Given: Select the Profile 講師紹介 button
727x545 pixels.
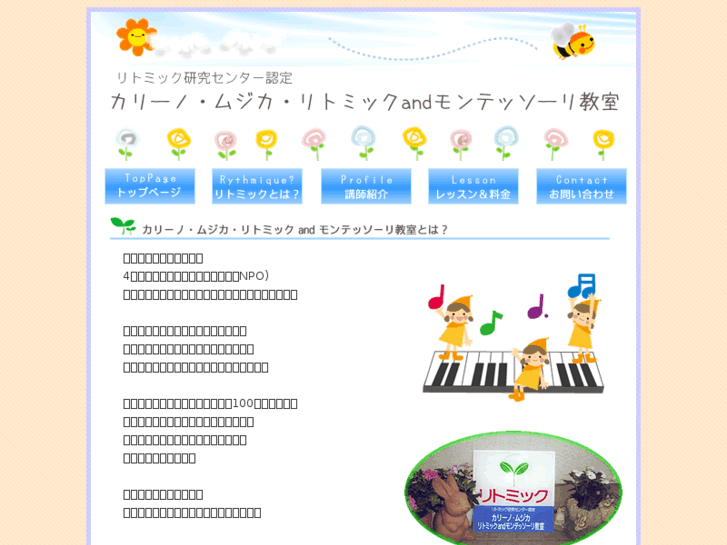Looking at the screenshot, I should coord(366,186).
